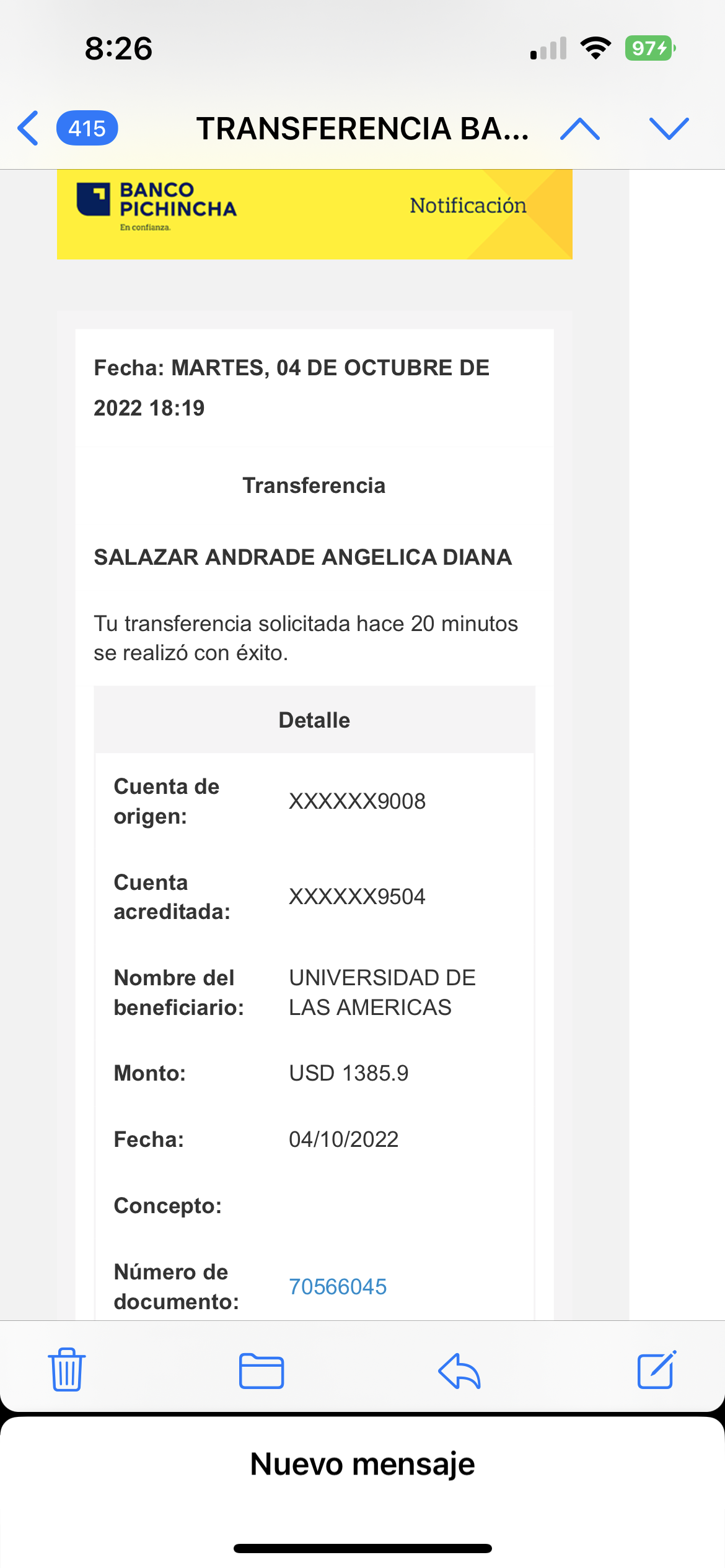Compose a new email message
The image size is (725, 1568).
click(x=656, y=1370)
